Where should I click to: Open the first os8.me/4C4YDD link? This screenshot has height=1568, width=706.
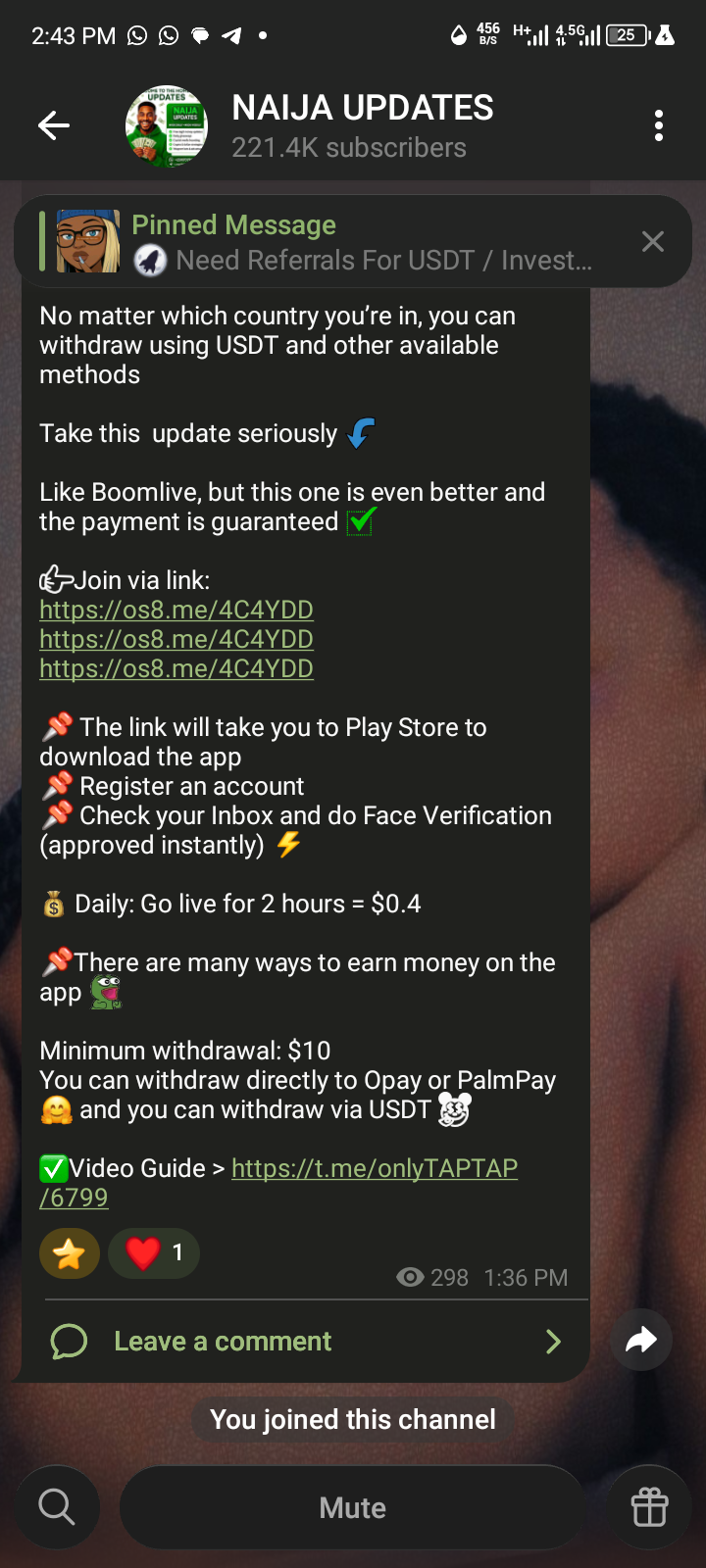pos(176,610)
